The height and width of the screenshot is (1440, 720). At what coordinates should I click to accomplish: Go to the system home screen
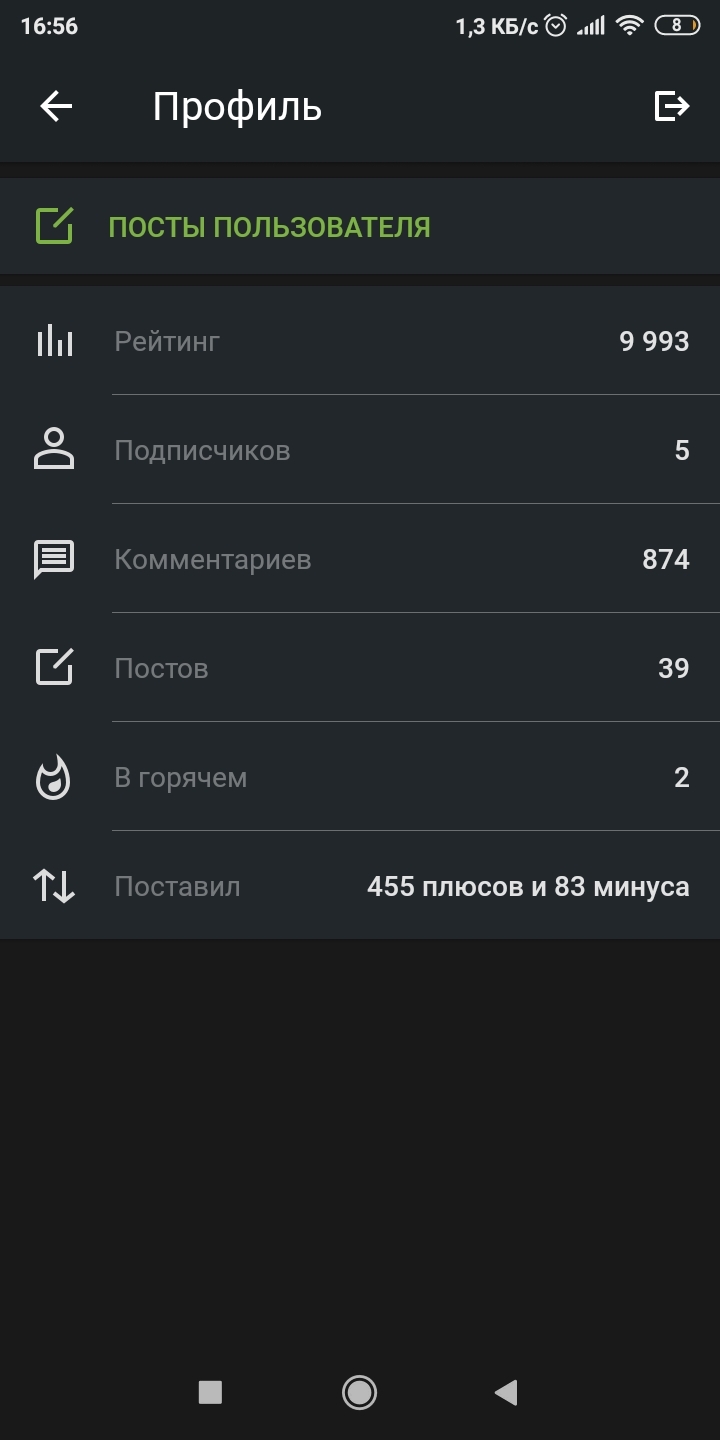(x=359, y=1391)
